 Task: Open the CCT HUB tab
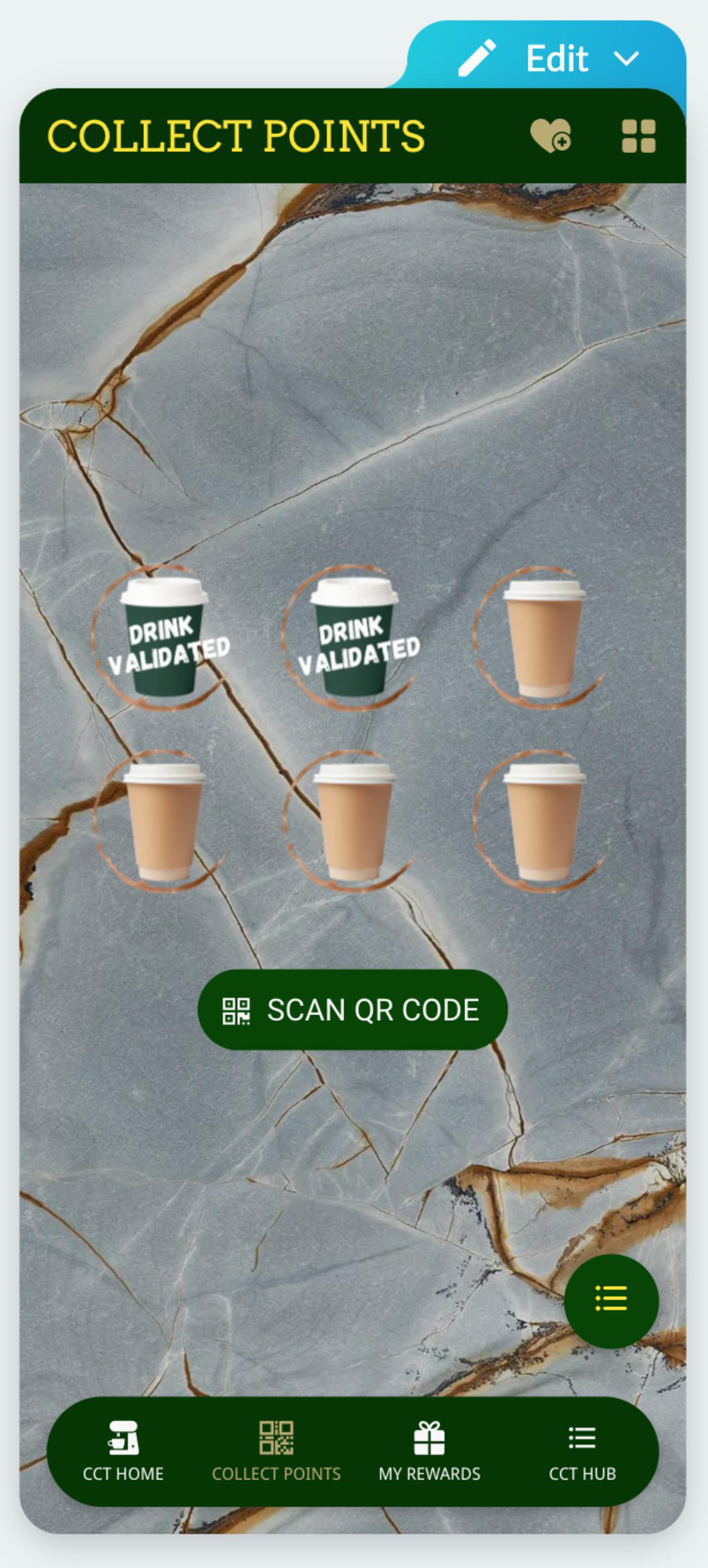tap(582, 1452)
